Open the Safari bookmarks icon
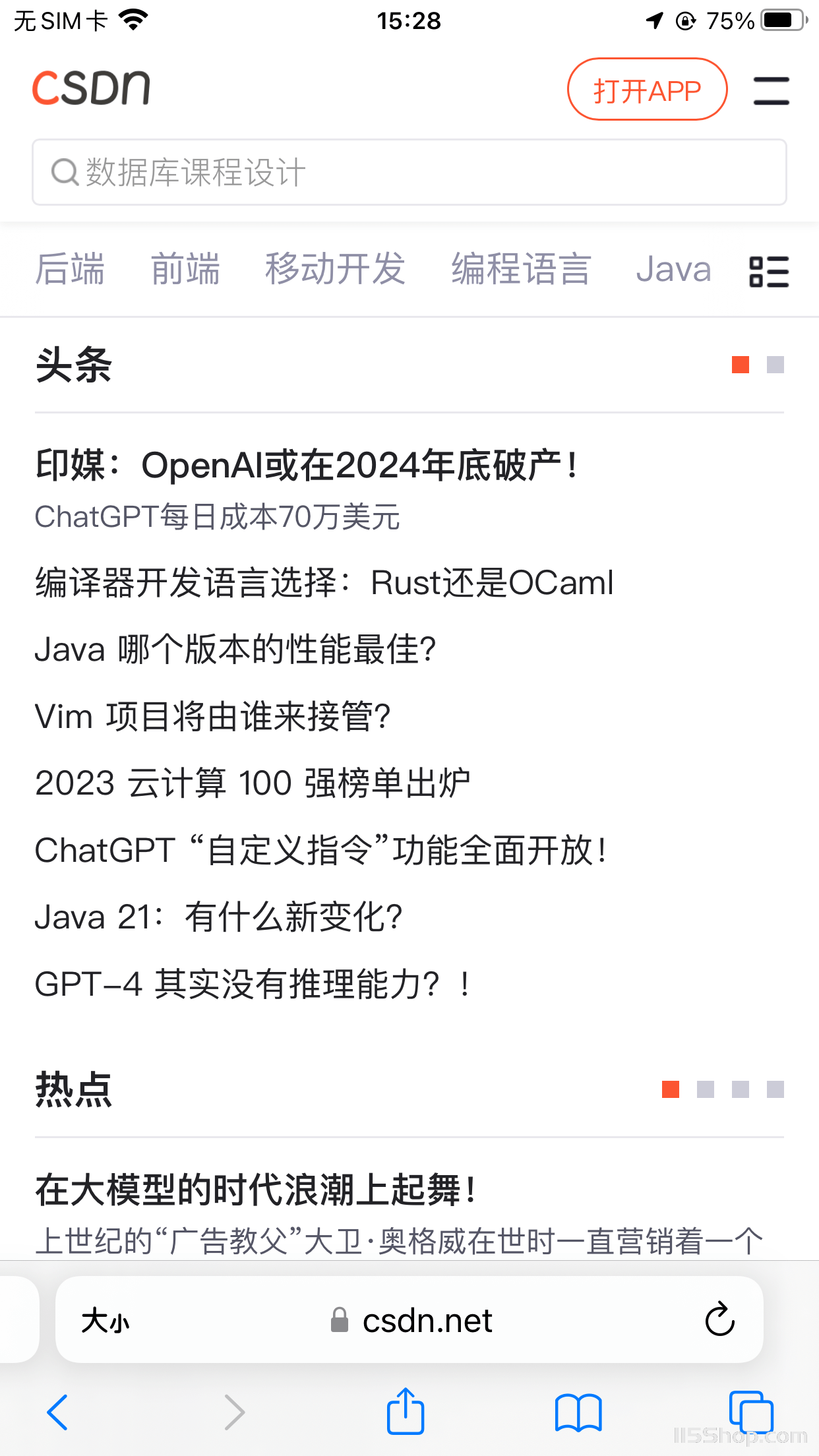The width and height of the screenshot is (819, 1456). (x=578, y=1412)
